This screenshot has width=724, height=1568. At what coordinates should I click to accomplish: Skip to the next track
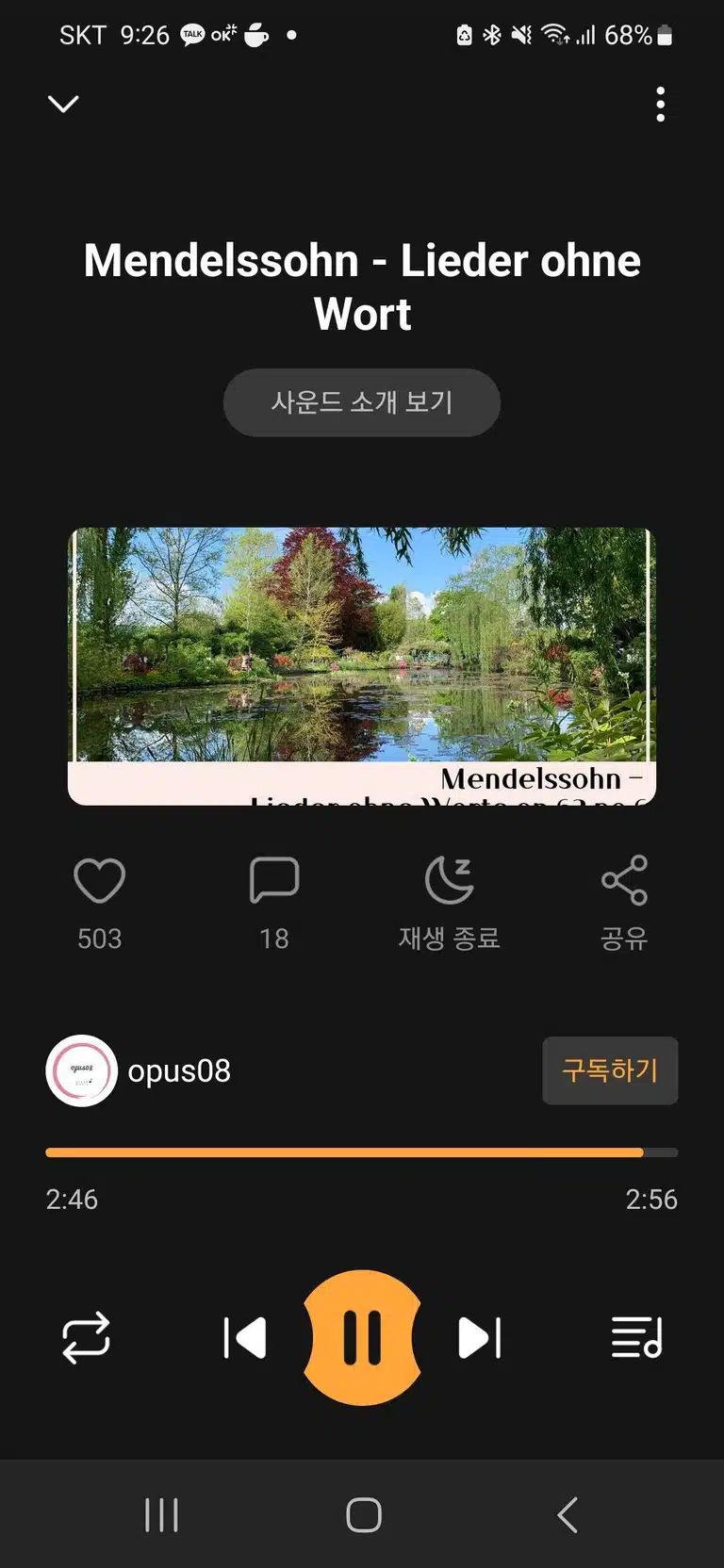(480, 1338)
